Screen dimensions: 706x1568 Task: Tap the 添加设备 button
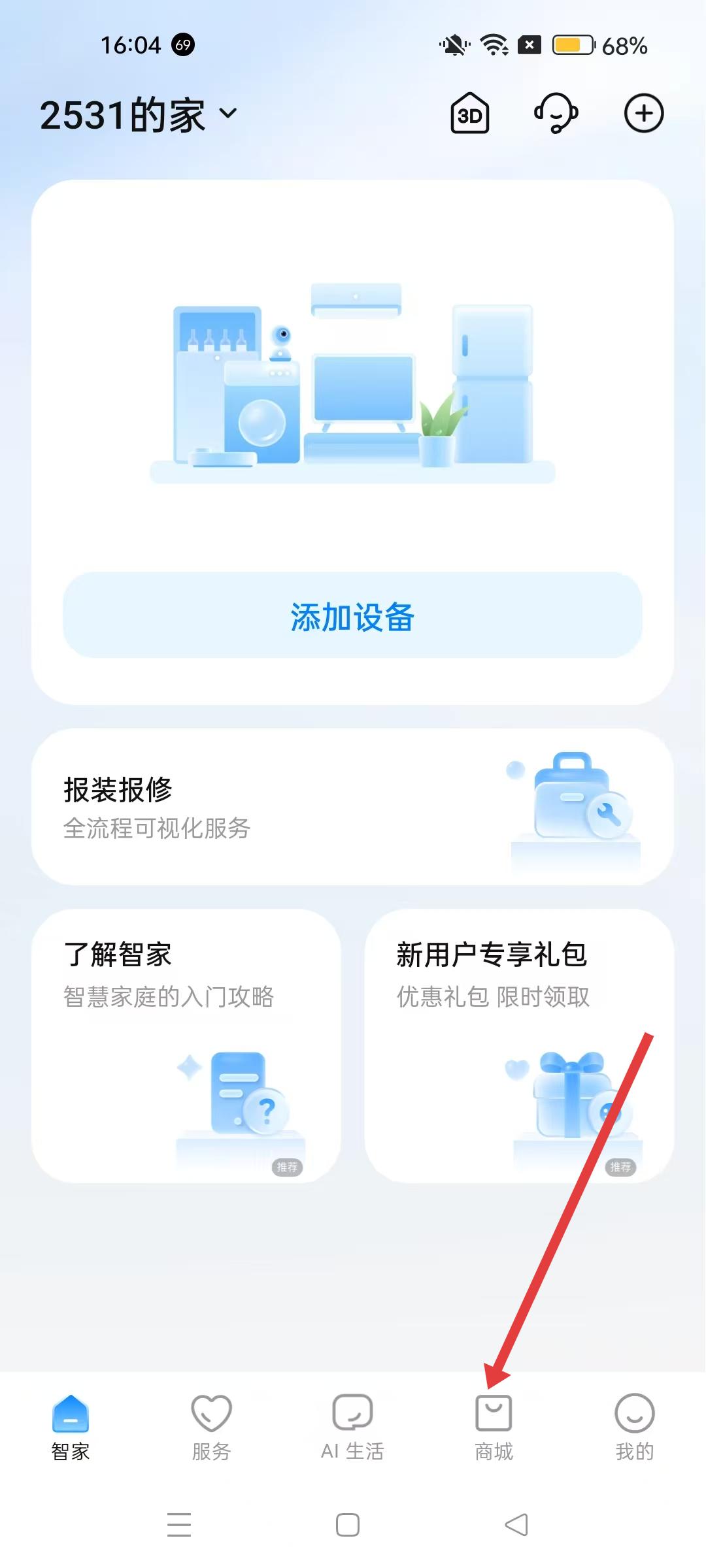pos(352,615)
